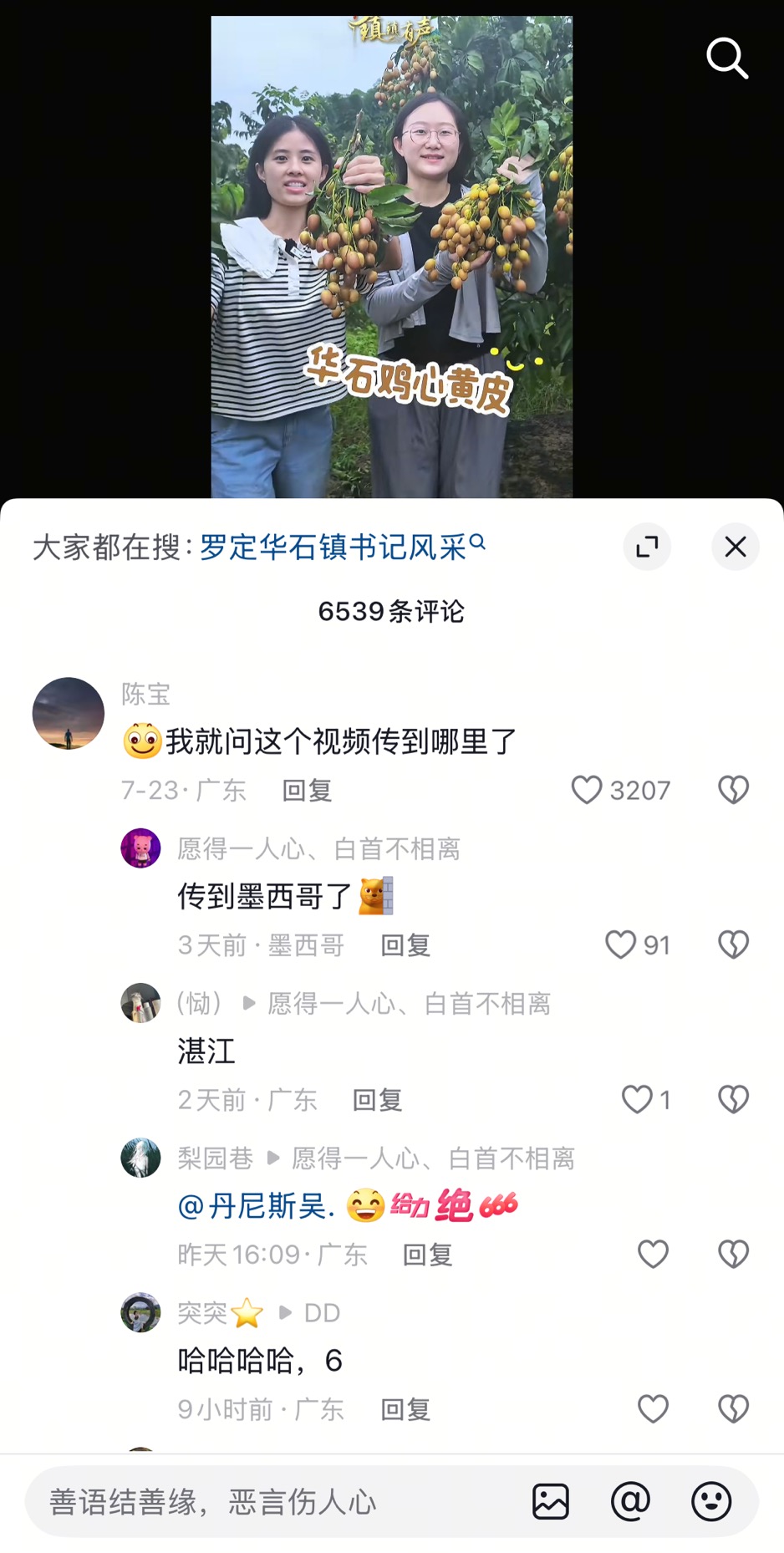Reply to 哈哈哈哈，6 comment
The width and height of the screenshot is (784, 1553).
point(405,1410)
